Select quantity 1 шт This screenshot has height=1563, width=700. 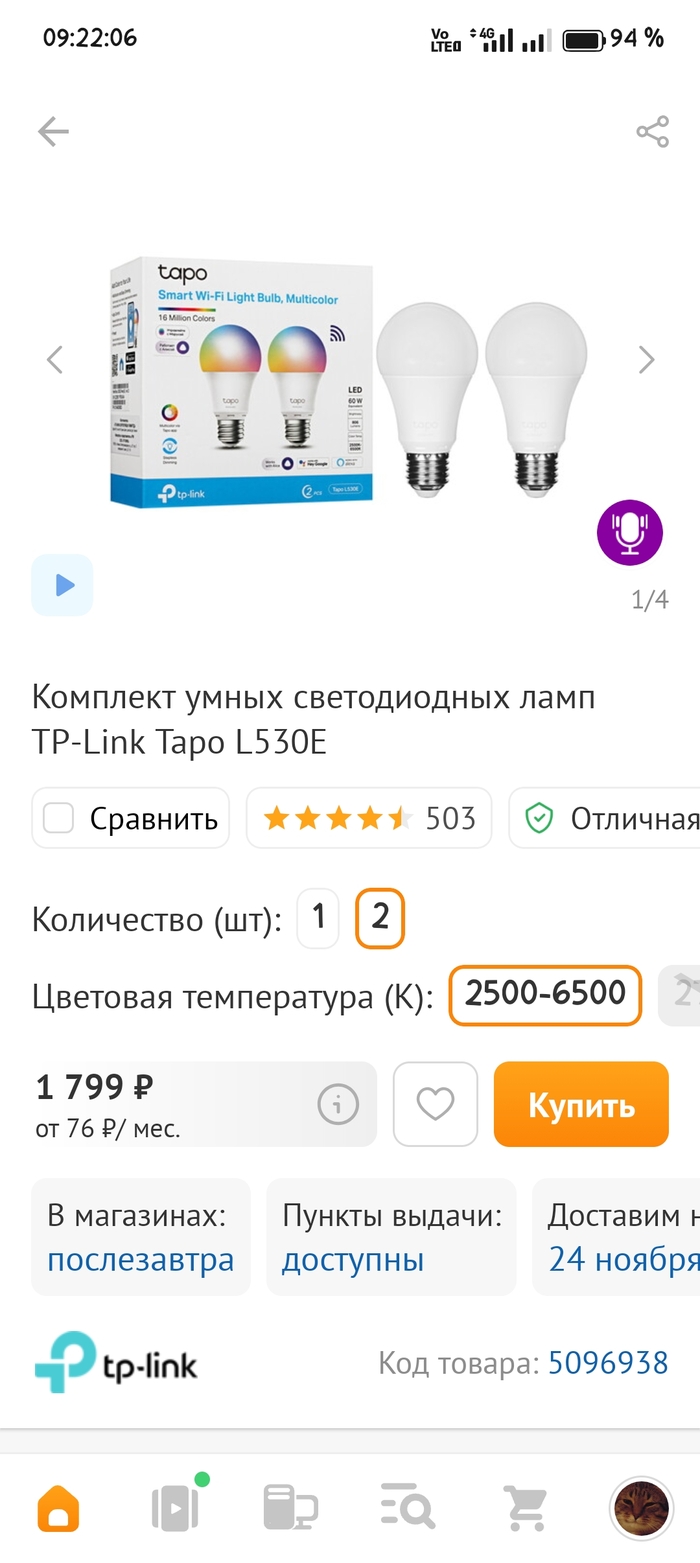(x=318, y=917)
